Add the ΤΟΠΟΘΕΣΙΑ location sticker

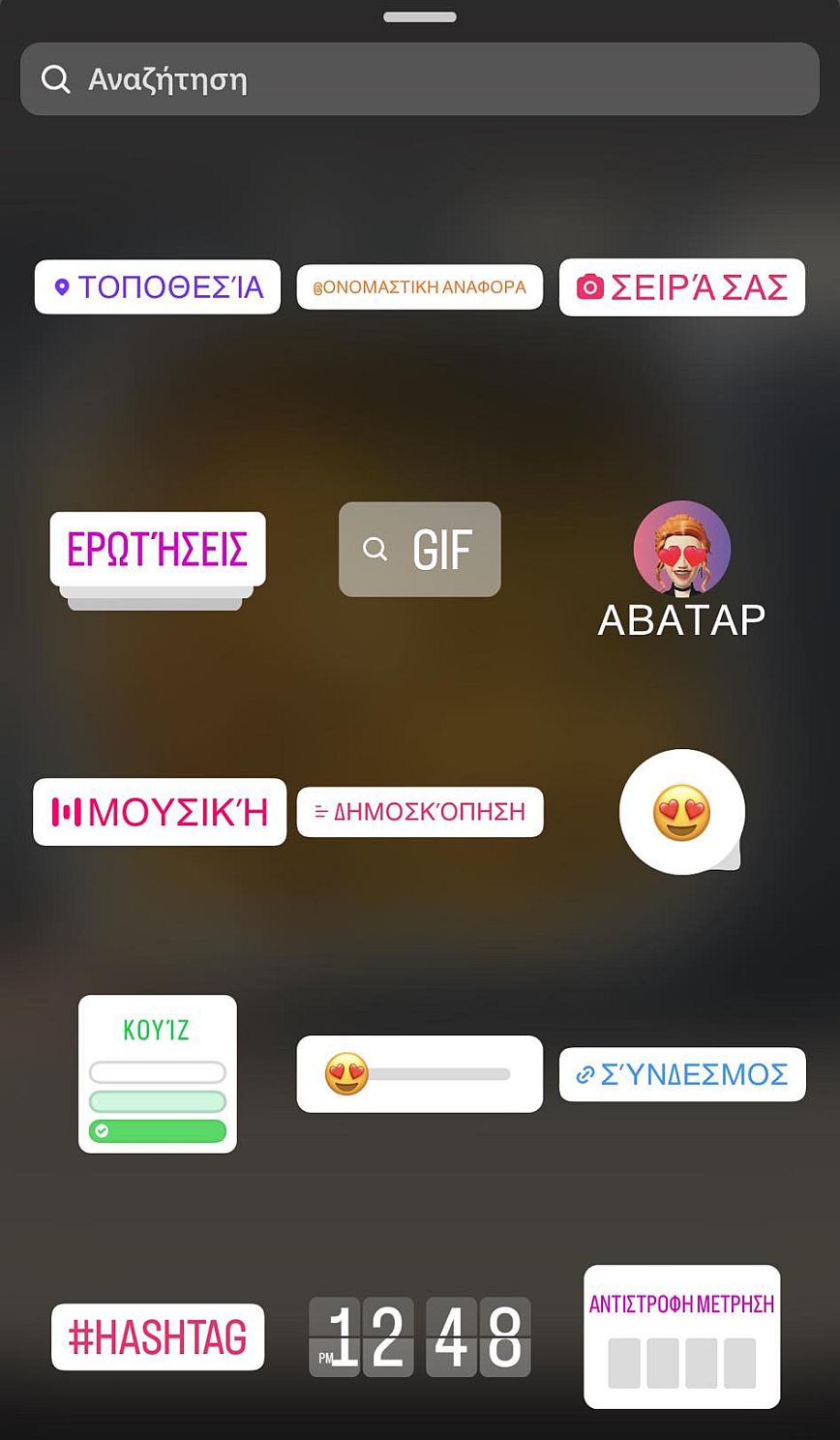point(158,286)
